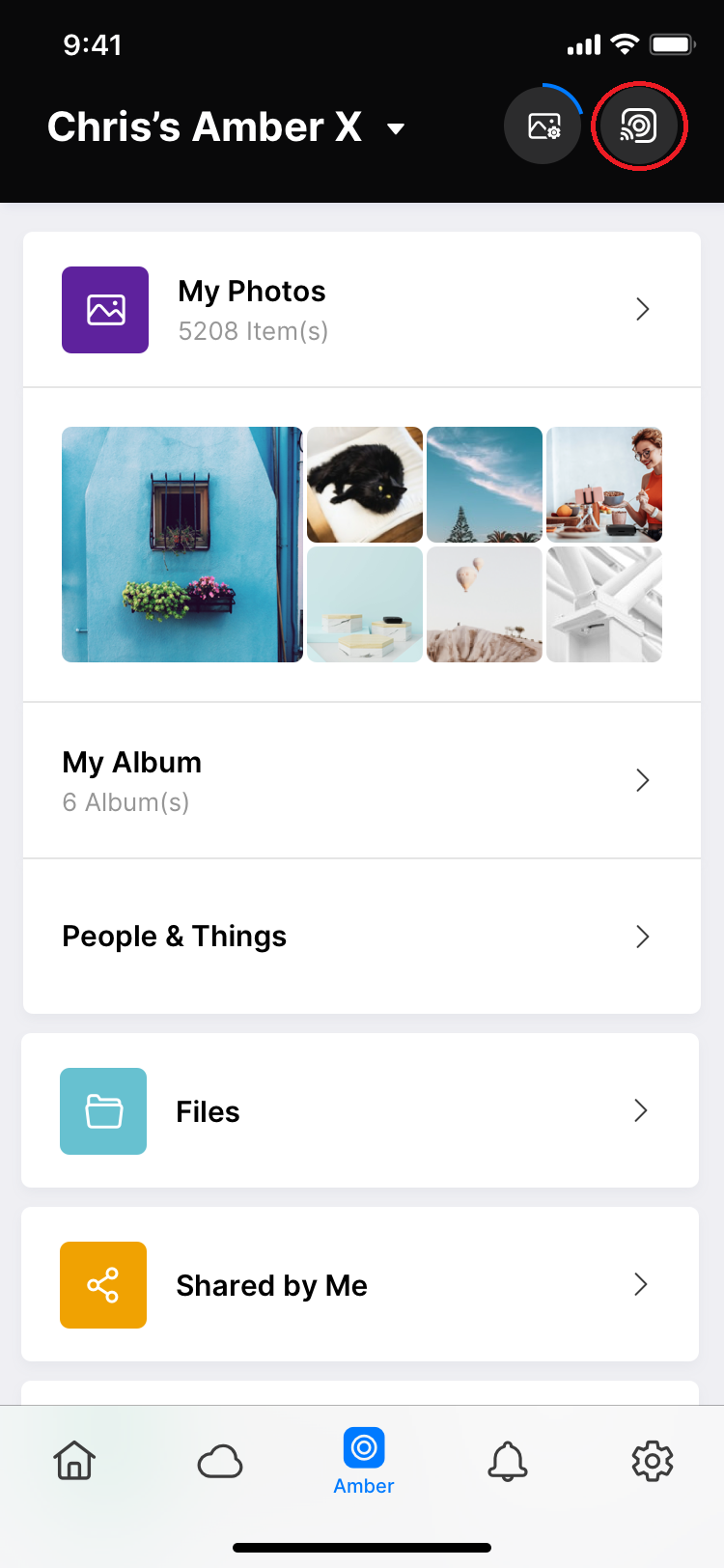Viewport: 724px width, 1568px height.
Task: Select the Amber tab
Action: coord(364,1462)
